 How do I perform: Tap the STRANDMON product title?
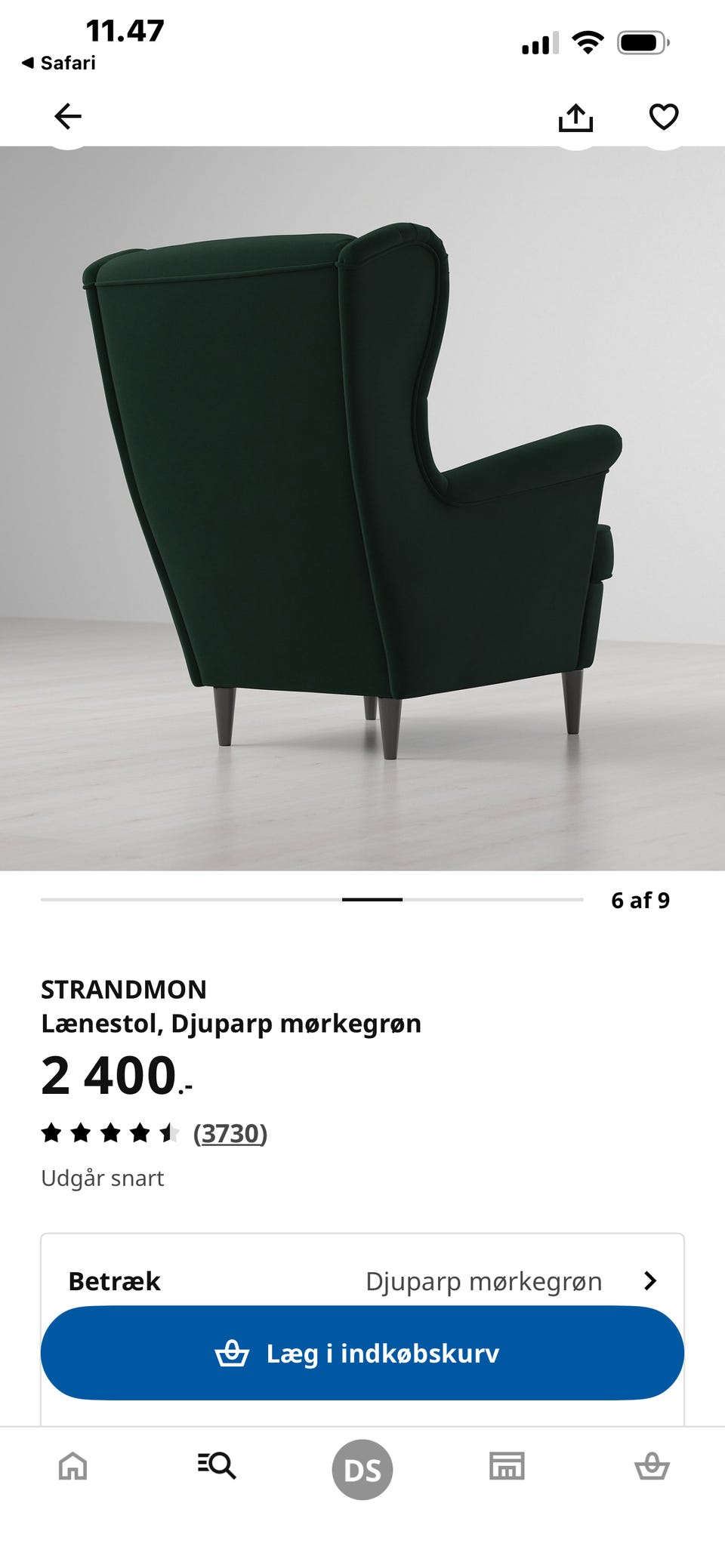point(125,989)
